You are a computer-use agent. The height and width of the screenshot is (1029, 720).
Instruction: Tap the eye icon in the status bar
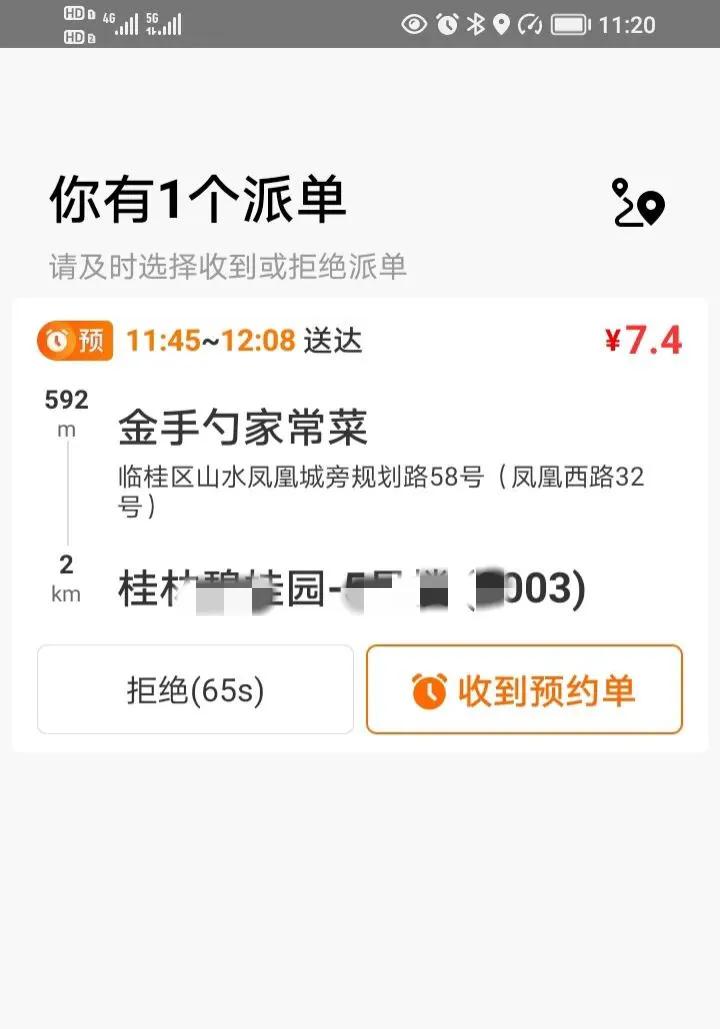point(413,22)
